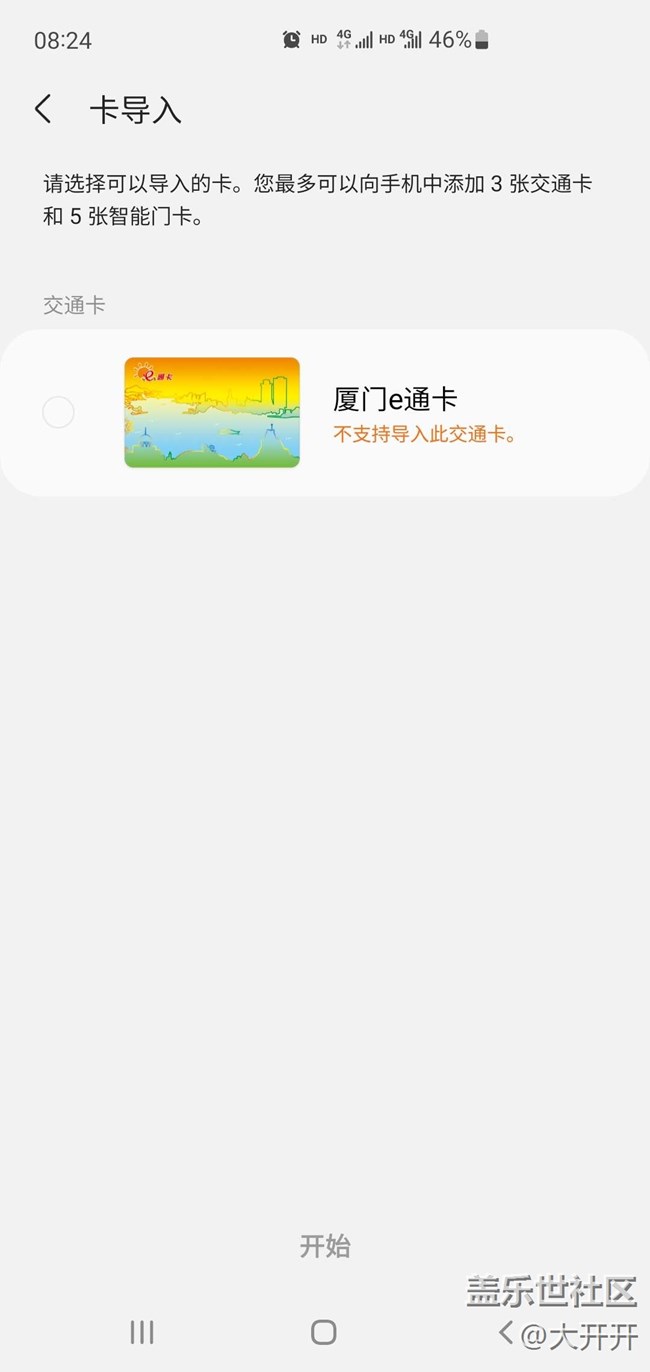Screen dimensions: 650x1372
Task: Go to the system home screen
Action: coord(323,1331)
